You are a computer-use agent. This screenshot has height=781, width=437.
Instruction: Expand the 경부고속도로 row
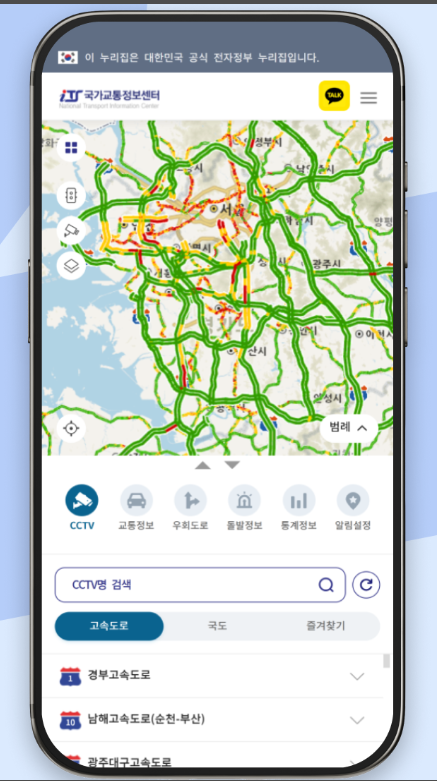(213, 676)
